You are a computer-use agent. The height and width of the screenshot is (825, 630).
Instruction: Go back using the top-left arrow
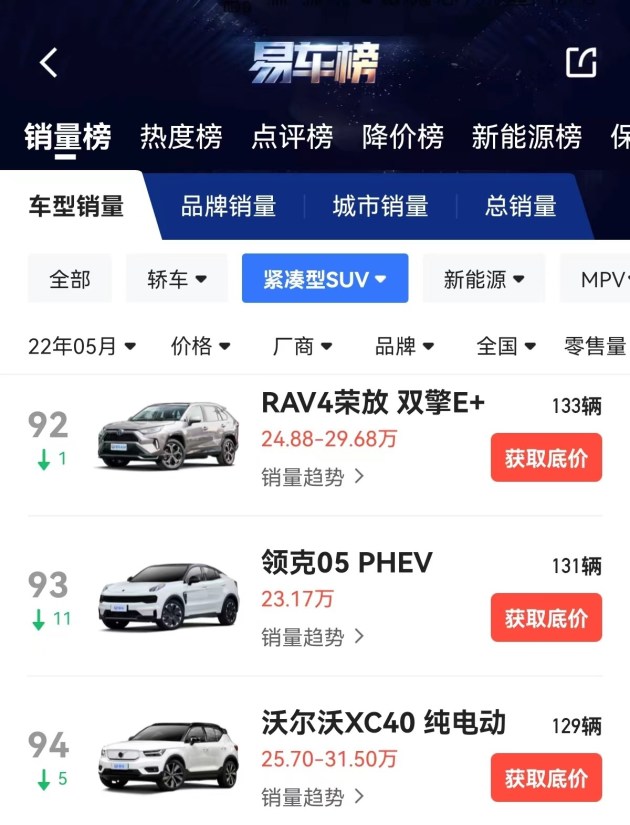click(x=48, y=63)
